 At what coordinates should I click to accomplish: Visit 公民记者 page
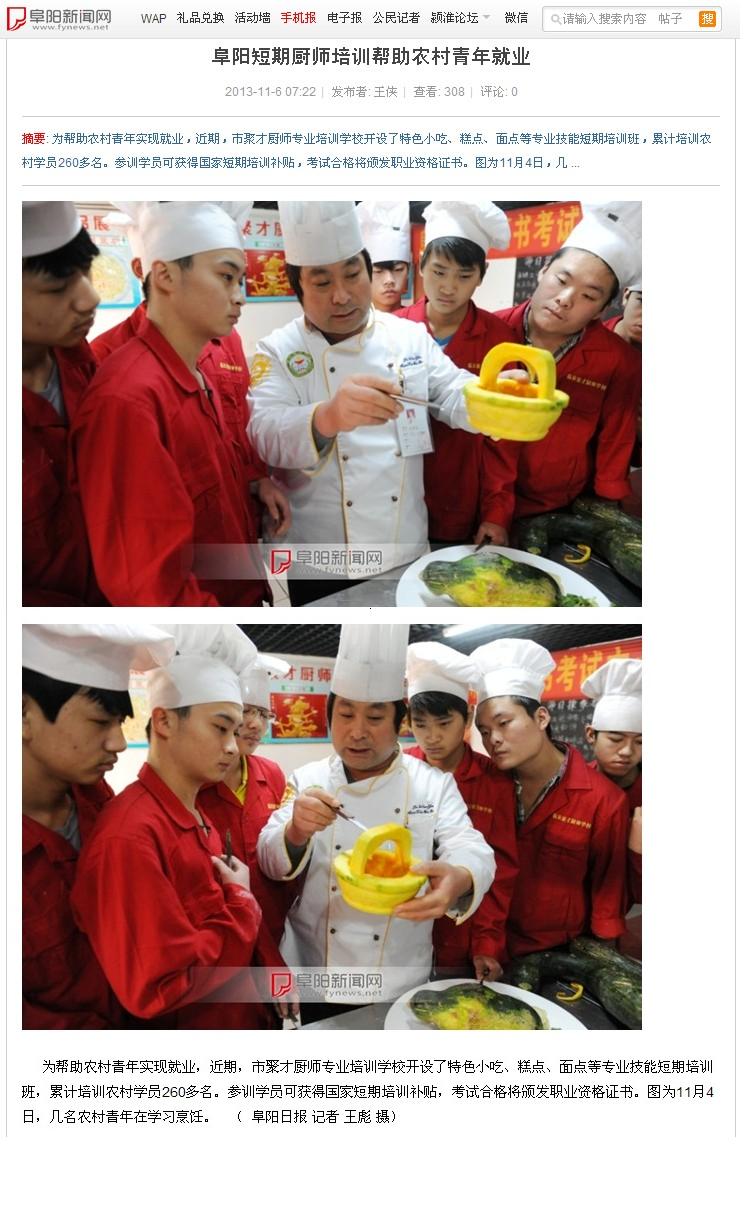click(396, 18)
